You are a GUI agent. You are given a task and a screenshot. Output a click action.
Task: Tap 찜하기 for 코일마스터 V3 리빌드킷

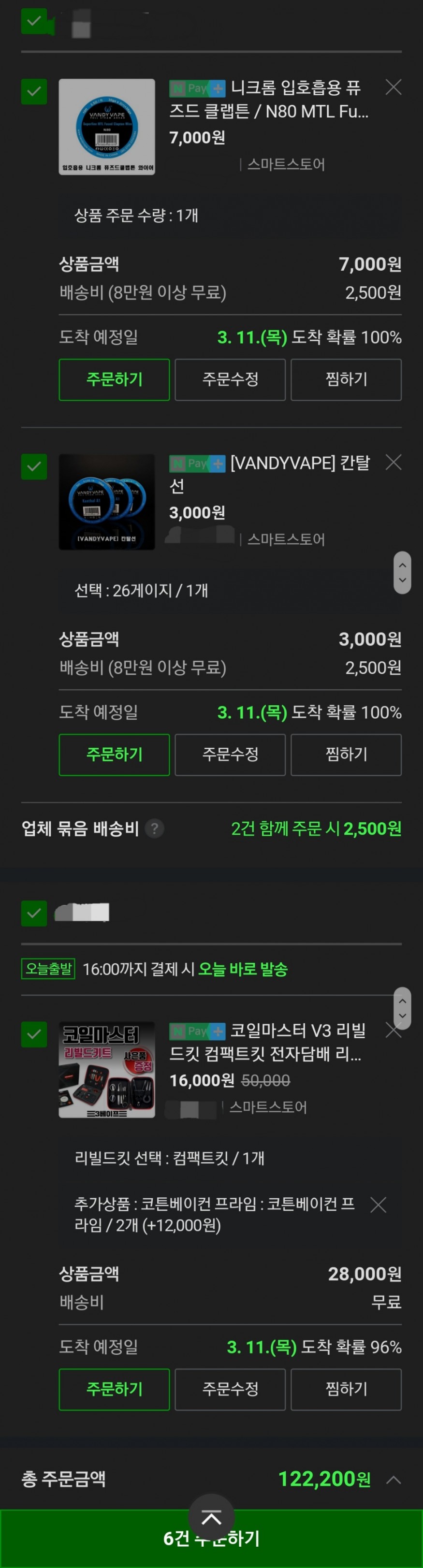coord(346,1389)
